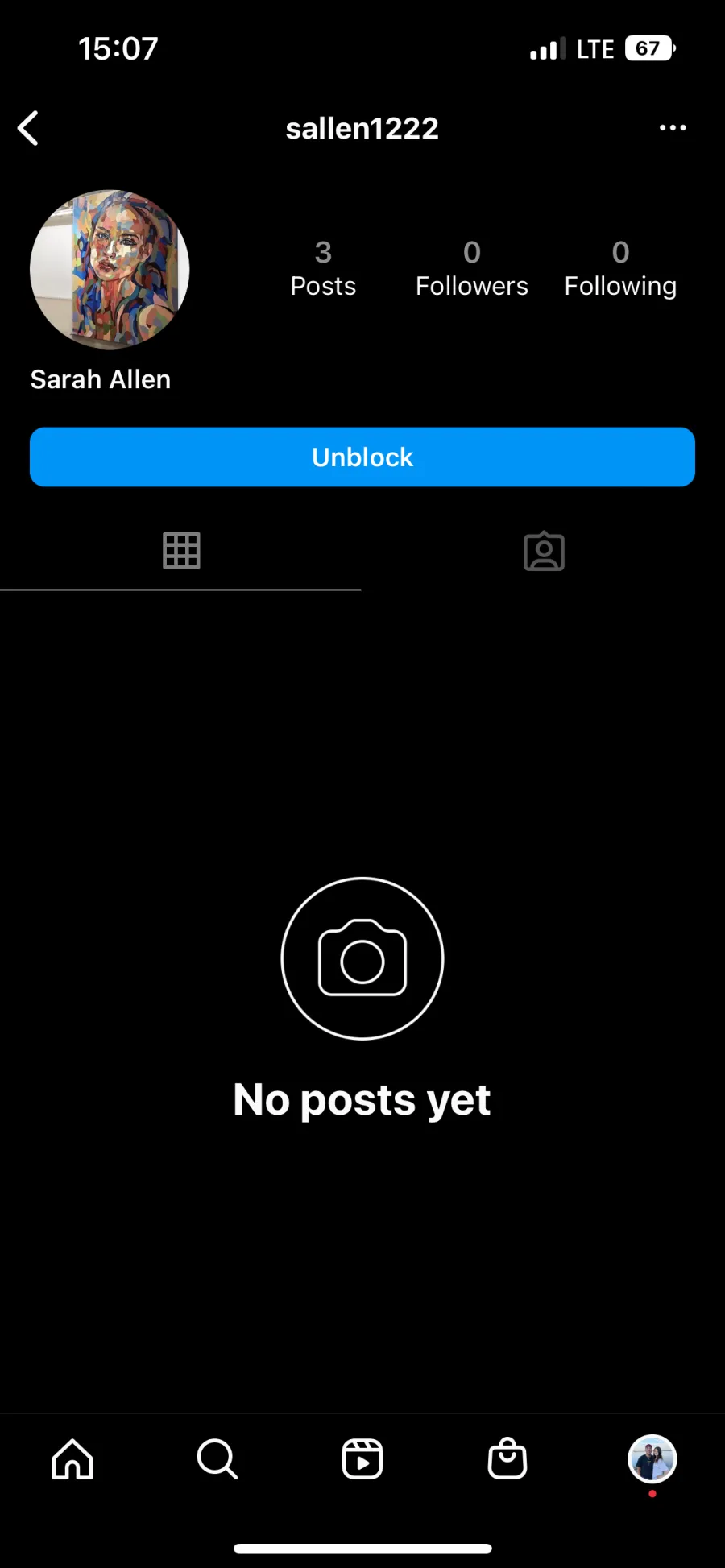Open the Reels tab
The height and width of the screenshot is (1568, 725).
coord(362,1459)
